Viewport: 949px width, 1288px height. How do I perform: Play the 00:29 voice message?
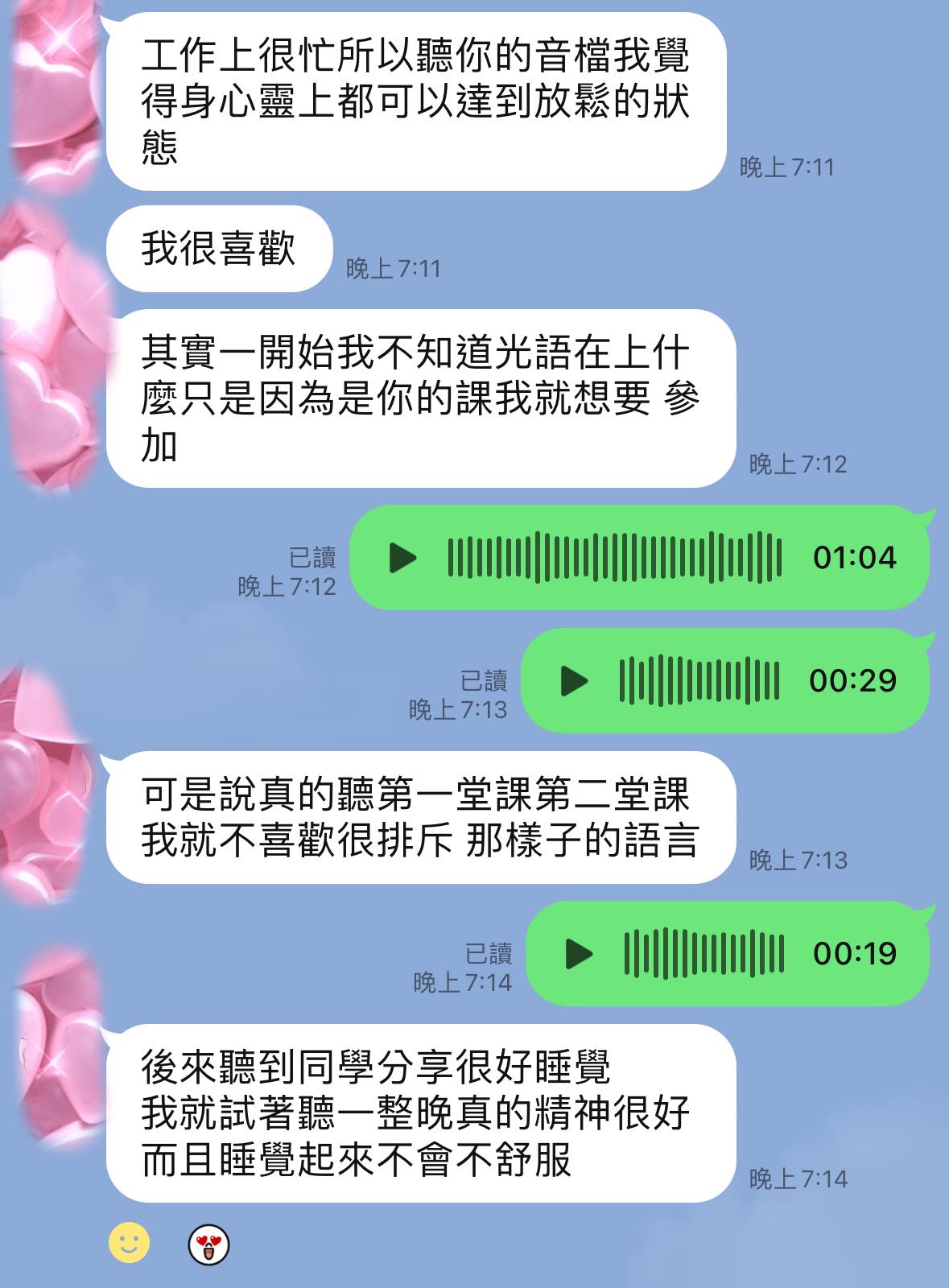tap(574, 680)
